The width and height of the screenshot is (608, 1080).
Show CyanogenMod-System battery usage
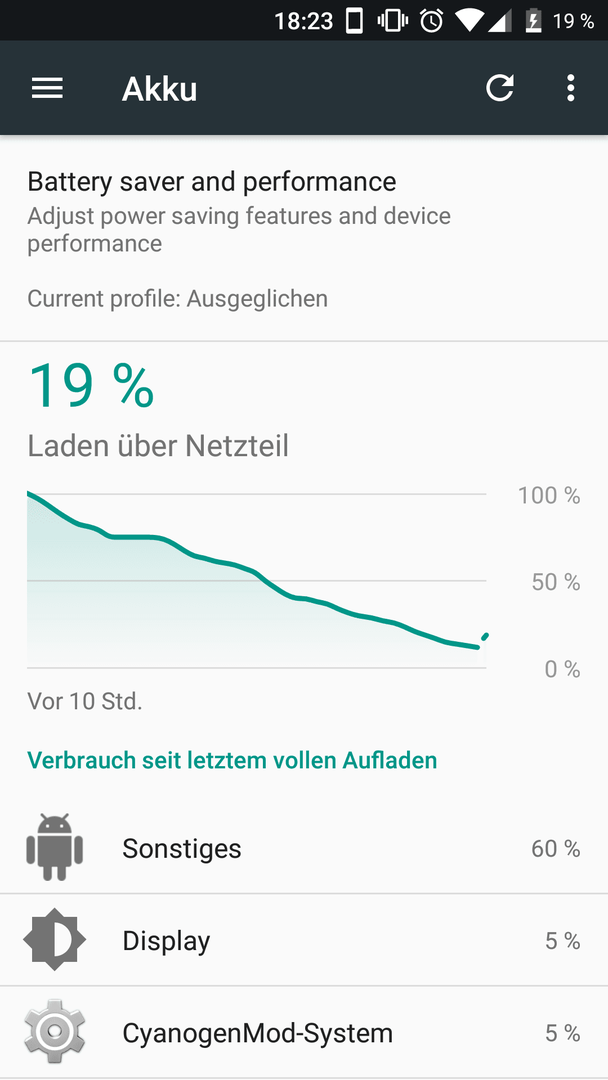pyautogui.click(x=304, y=1032)
